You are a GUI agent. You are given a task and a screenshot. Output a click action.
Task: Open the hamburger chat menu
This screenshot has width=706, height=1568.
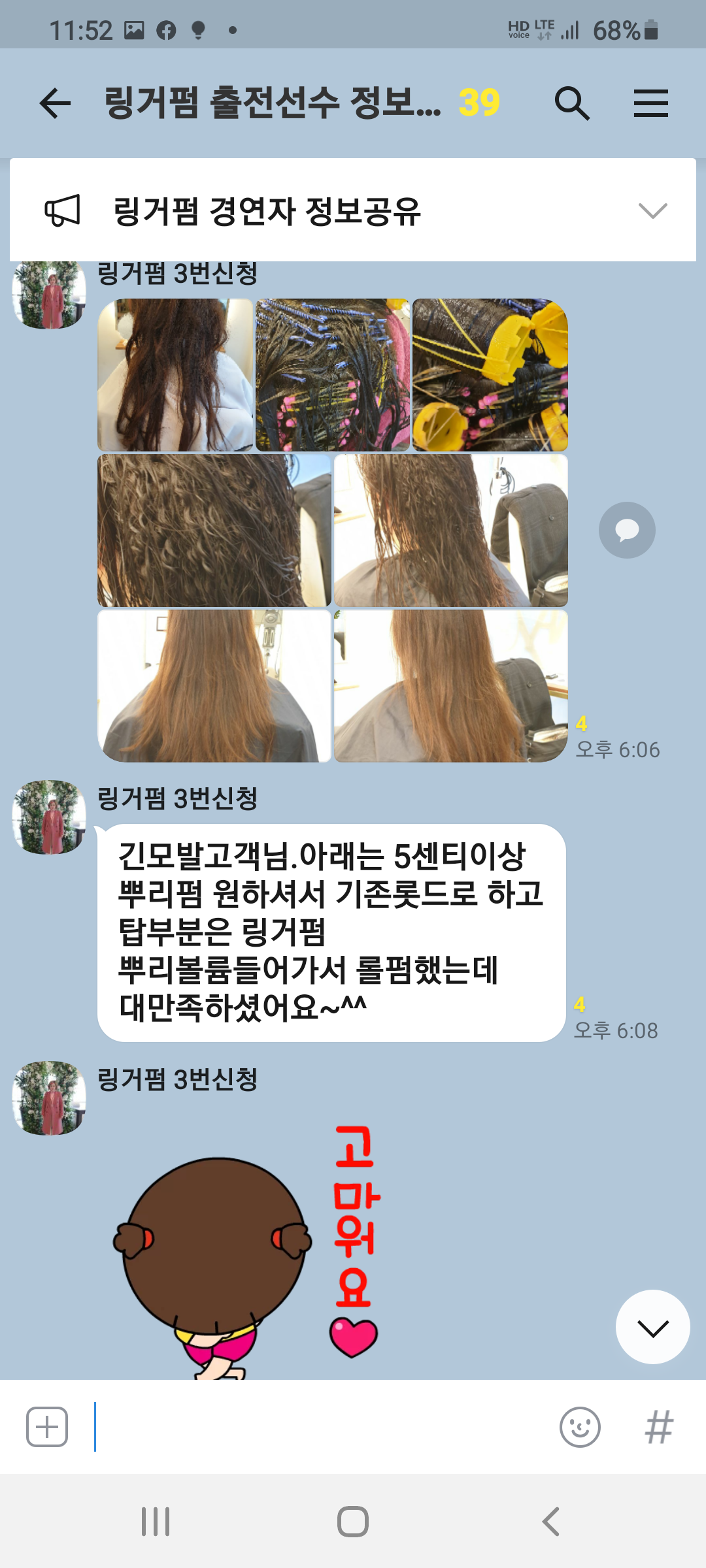pyautogui.click(x=651, y=103)
